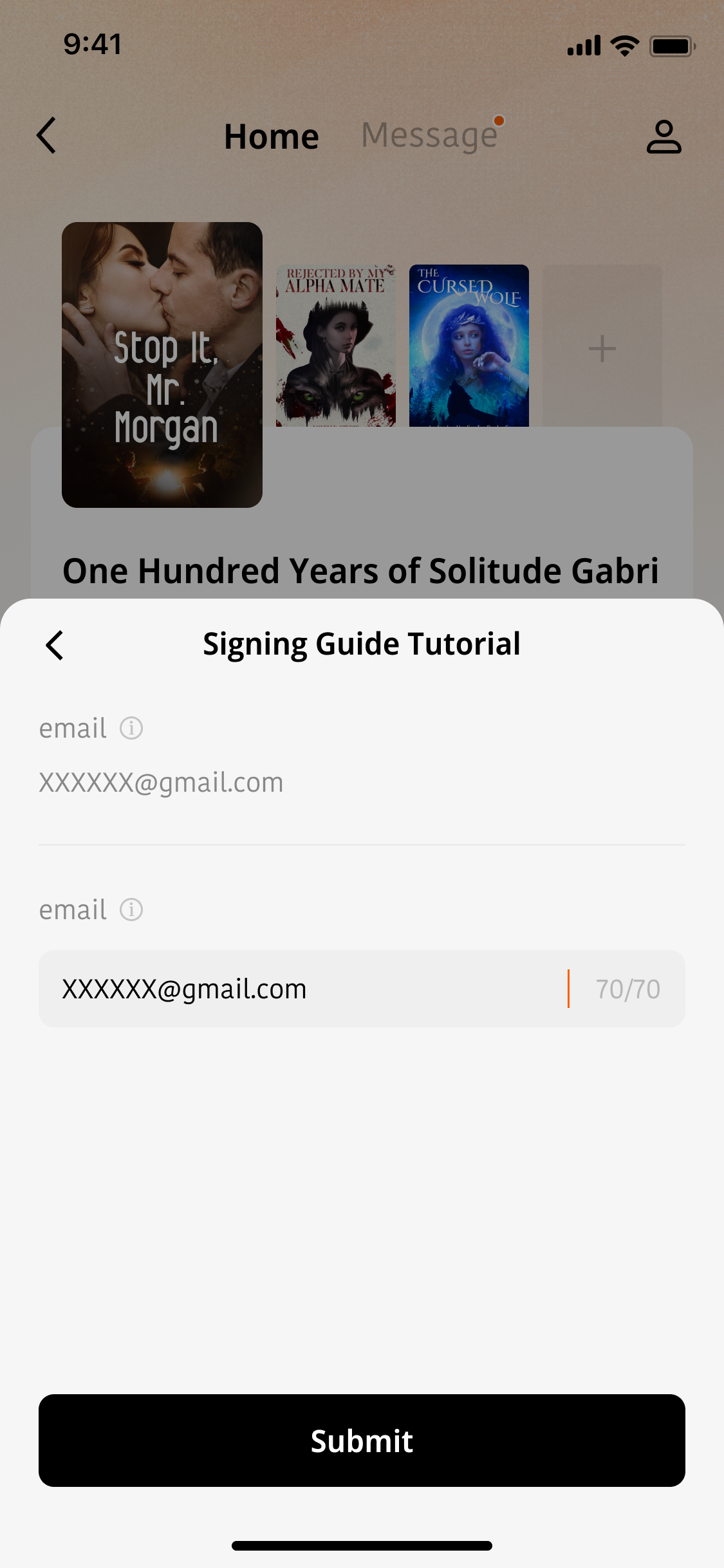Show info for the second email label
The width and height of the screenshot is (724, 1568).
click(131, 910)
